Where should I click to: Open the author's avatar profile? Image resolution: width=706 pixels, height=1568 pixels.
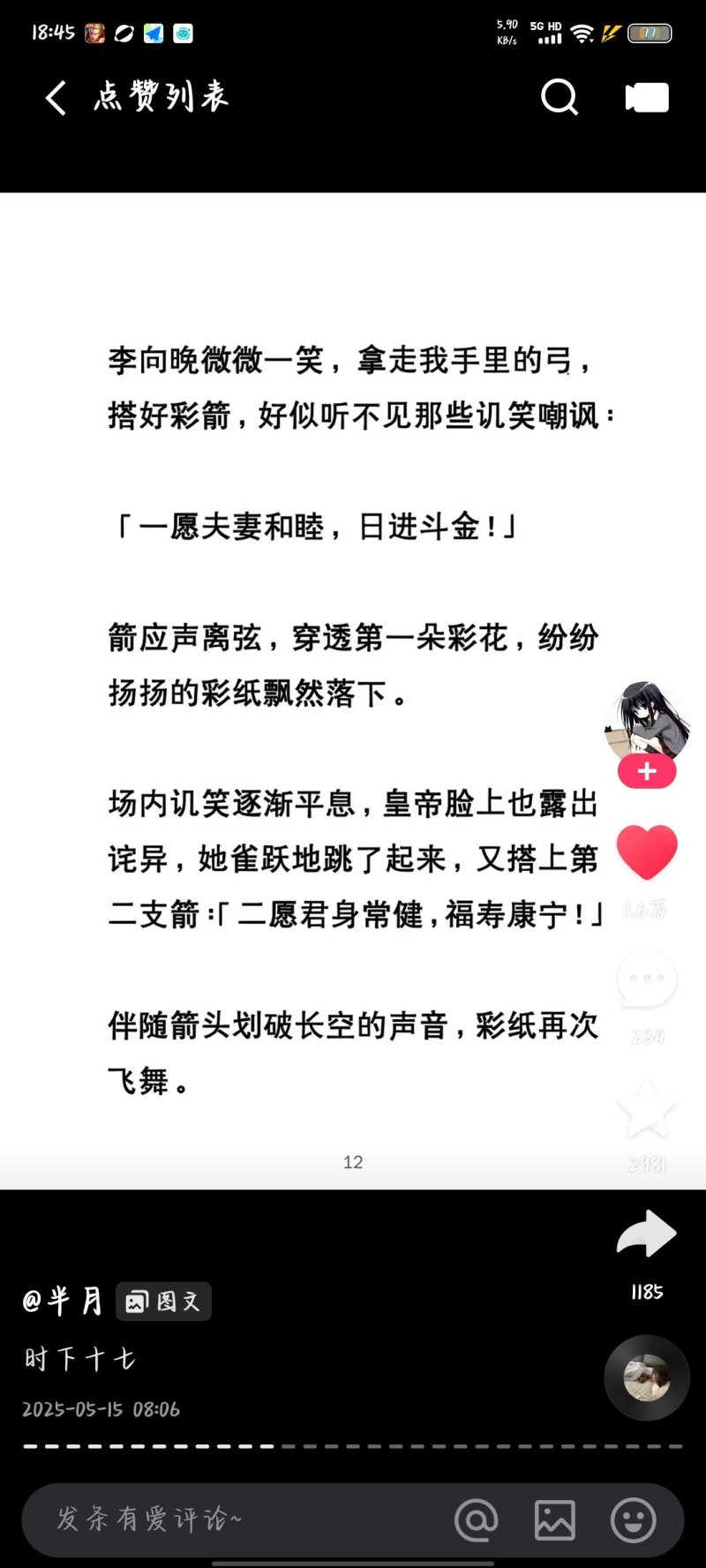[647, 719]
